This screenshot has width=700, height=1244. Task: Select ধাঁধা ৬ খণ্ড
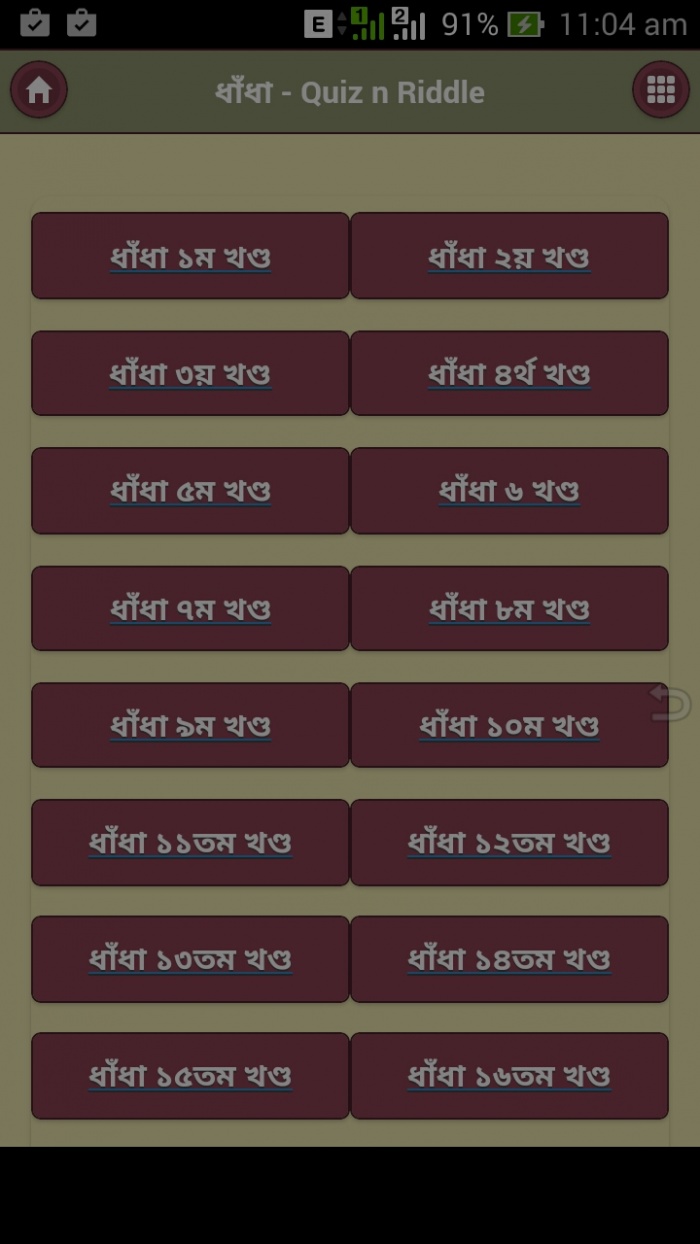coord(509,490)
